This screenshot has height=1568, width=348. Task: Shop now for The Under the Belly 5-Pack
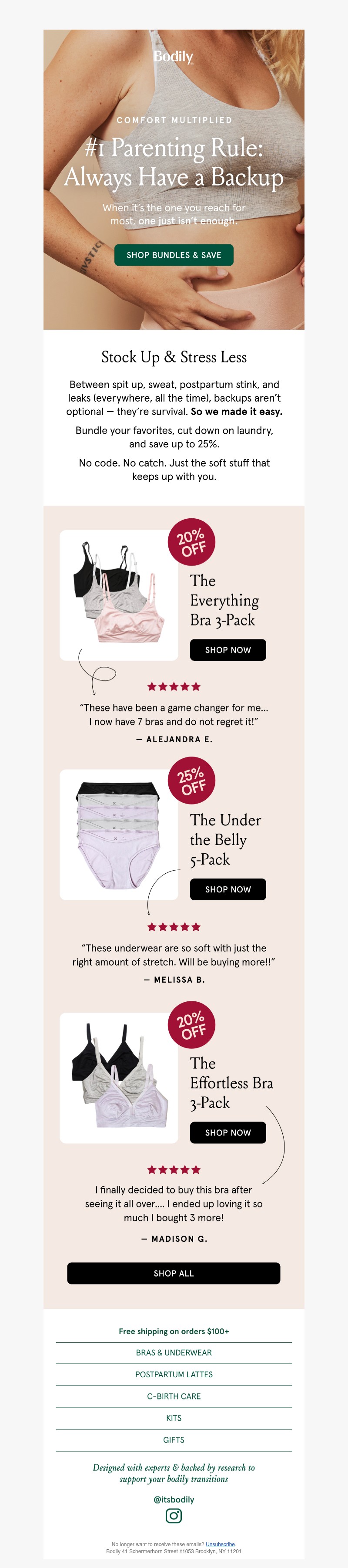click(x=228, y=889)
